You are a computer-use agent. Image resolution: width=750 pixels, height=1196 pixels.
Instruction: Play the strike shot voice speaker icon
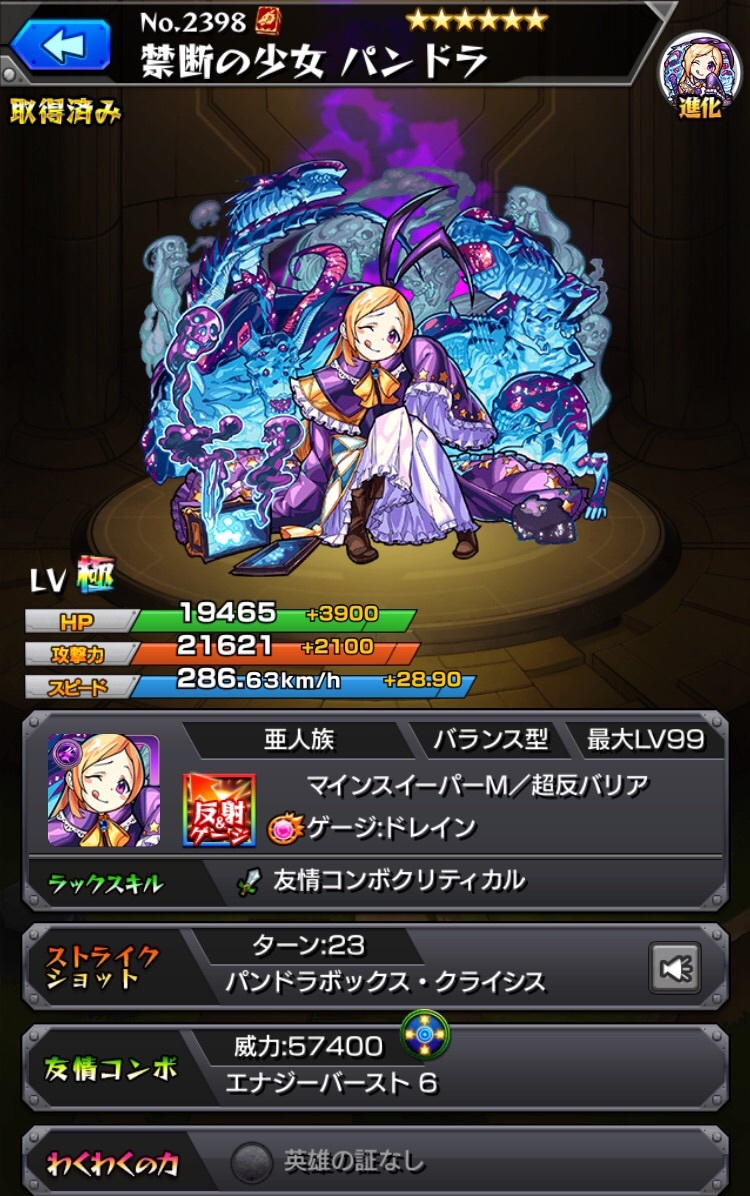point(675,968)
